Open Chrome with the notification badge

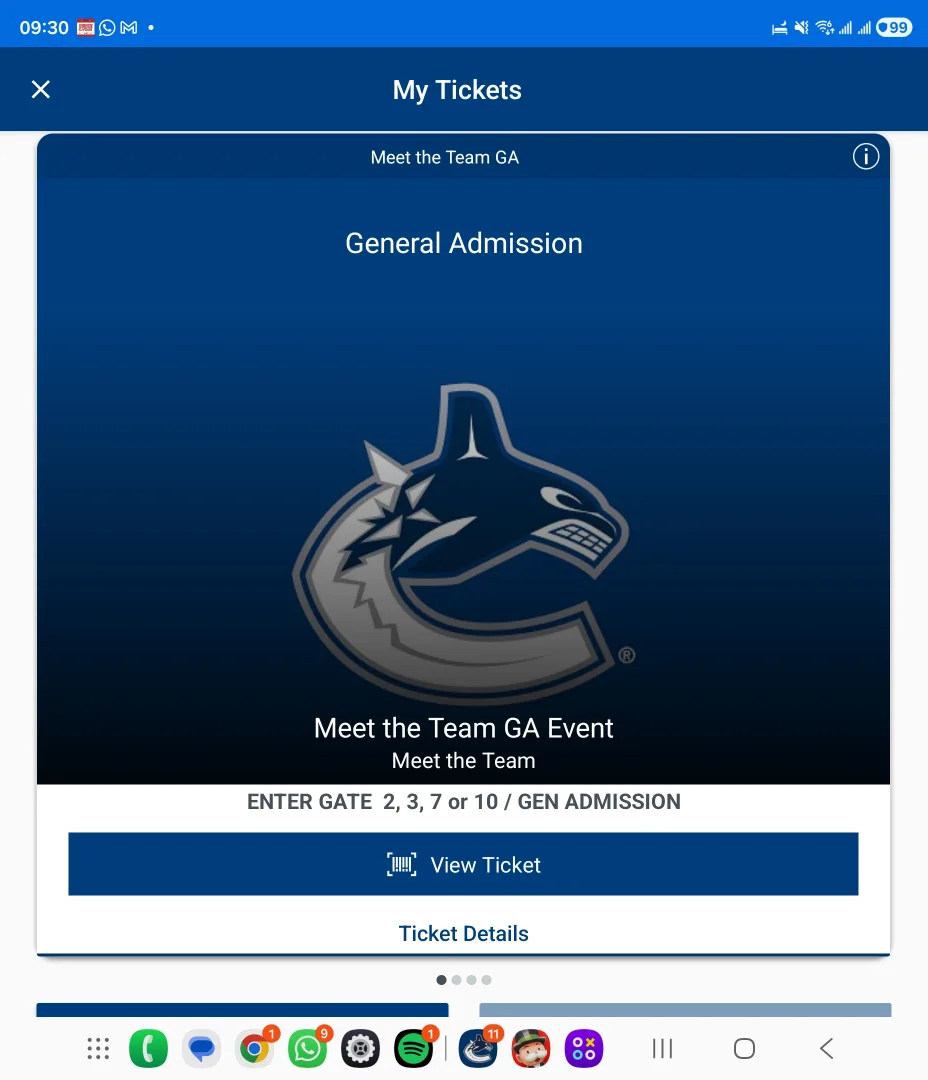[x=254, y=1048]
